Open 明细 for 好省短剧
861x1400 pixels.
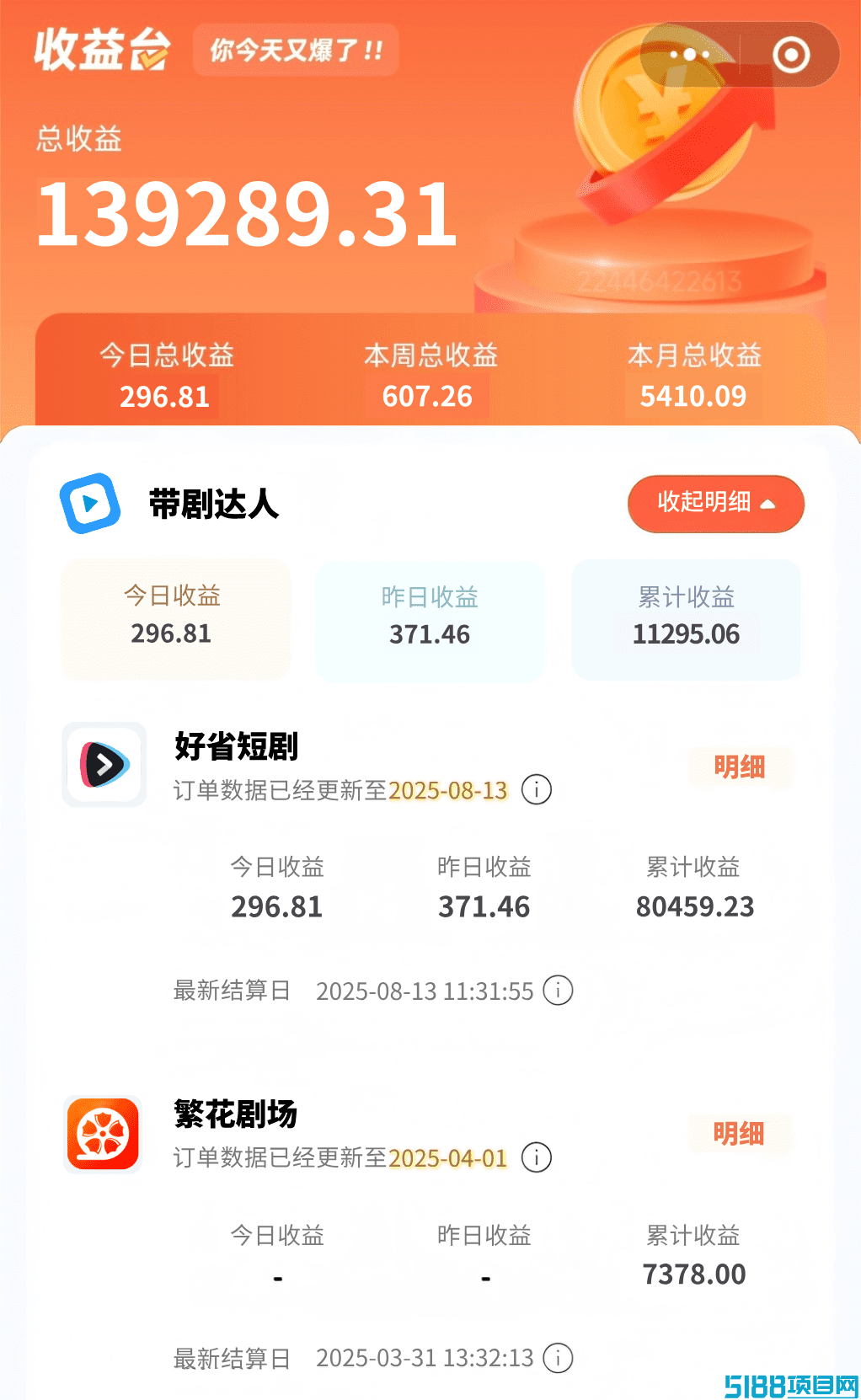coord(740,767)
